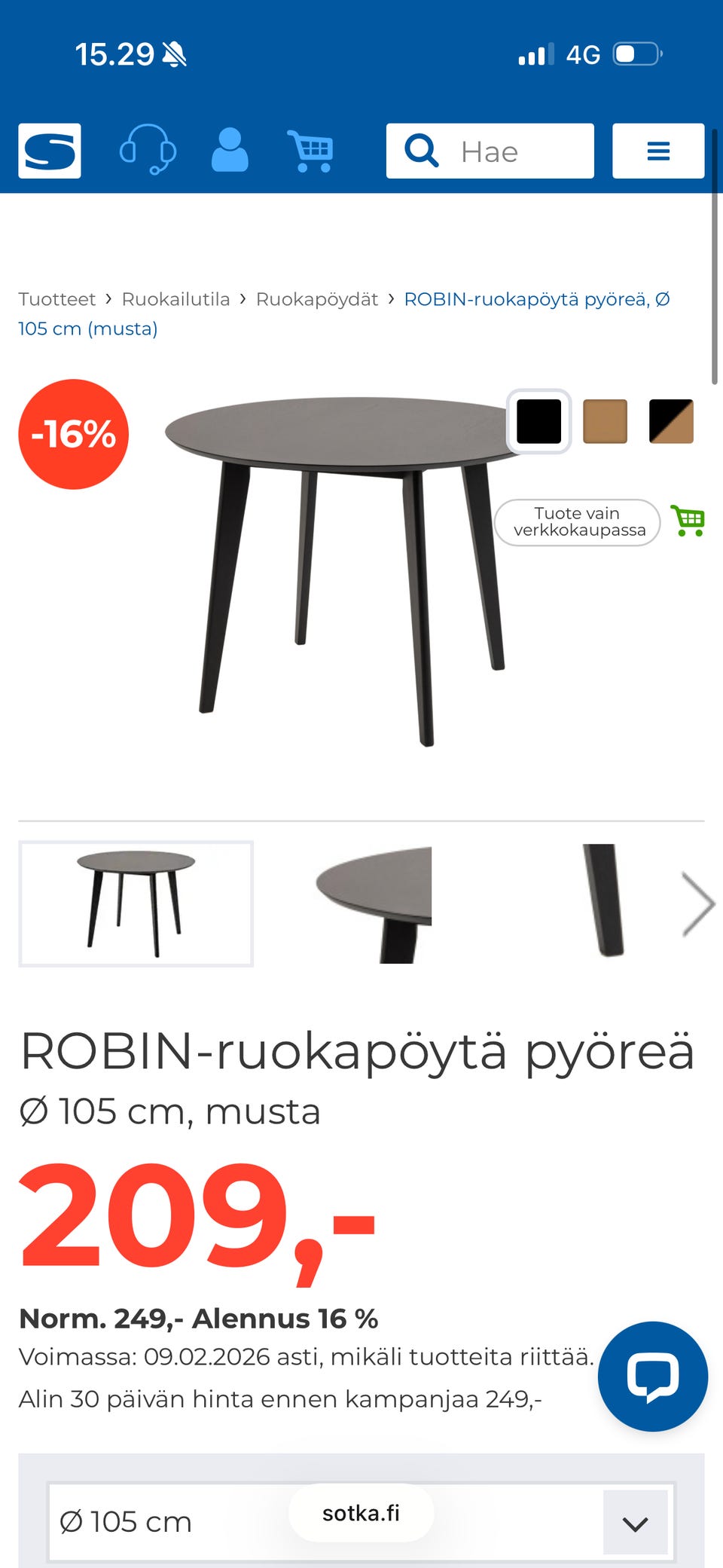The height and width of the screenshot is (1568, 723).
Task: Enlarge the main table product image
Action: click(x=339, y=573)
